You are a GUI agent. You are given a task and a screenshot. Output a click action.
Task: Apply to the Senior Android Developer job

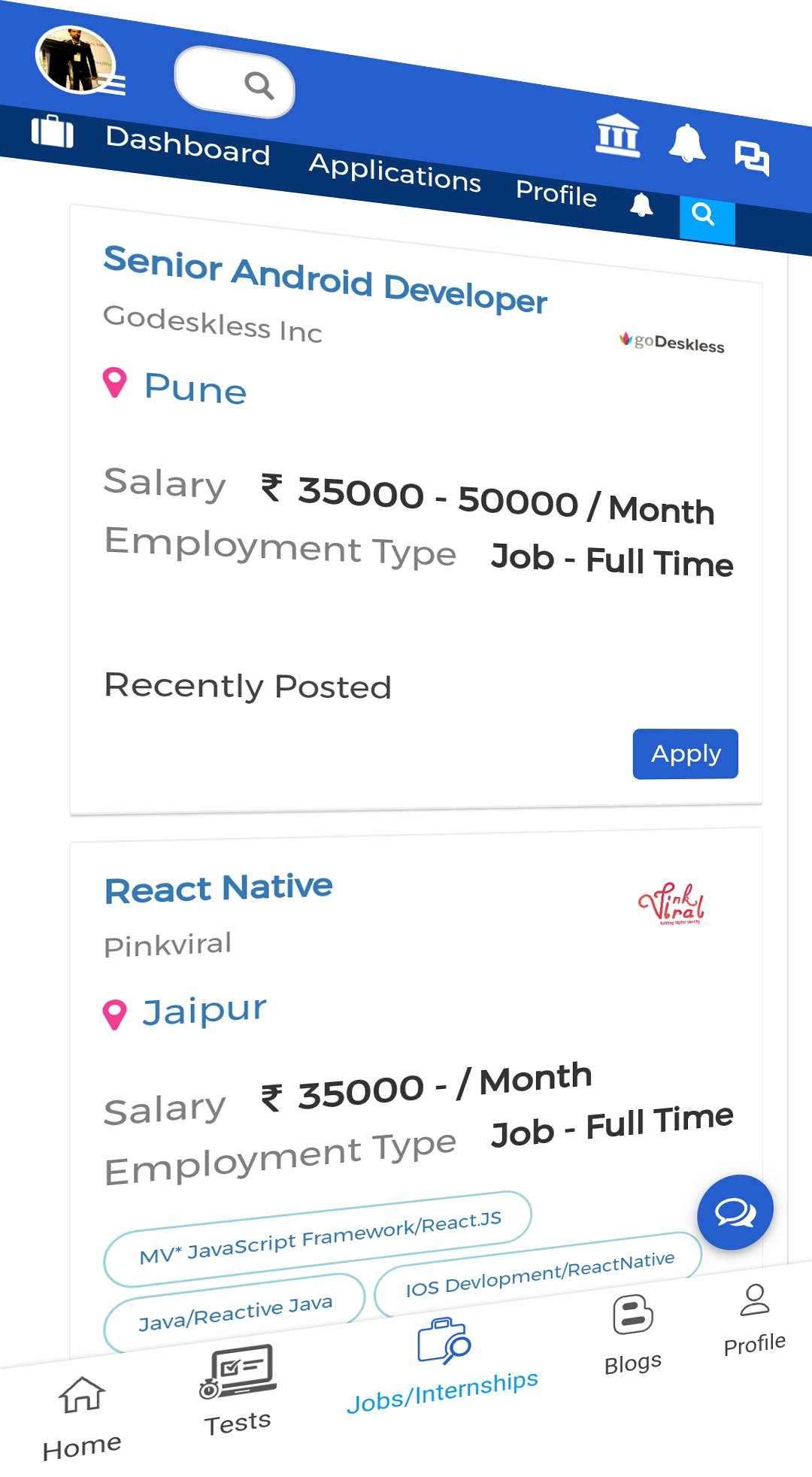click(686, 754)
